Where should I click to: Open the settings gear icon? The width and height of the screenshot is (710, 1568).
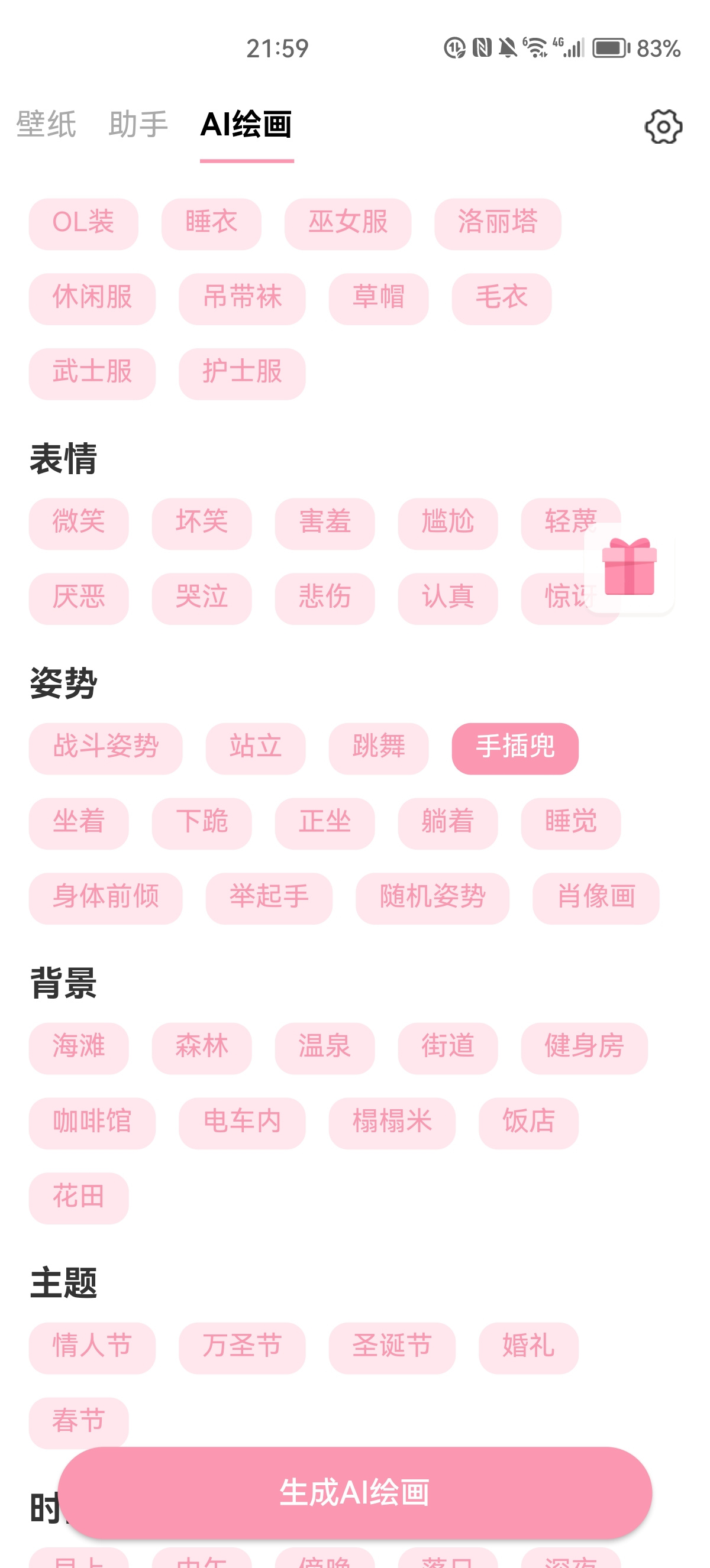click(x=663, y=126)
